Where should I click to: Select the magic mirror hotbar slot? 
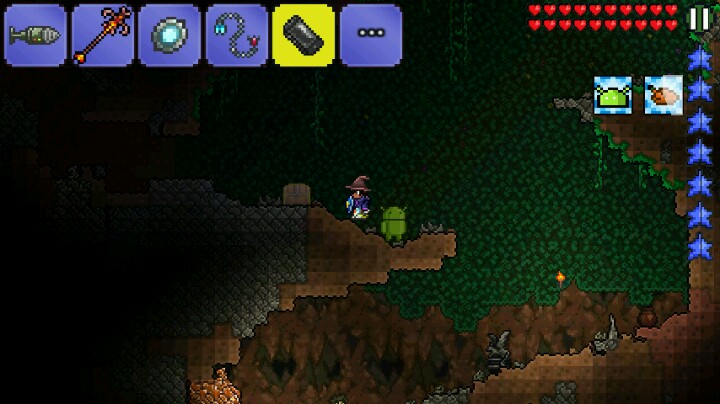pyautogui.click(x=169, y=35)
